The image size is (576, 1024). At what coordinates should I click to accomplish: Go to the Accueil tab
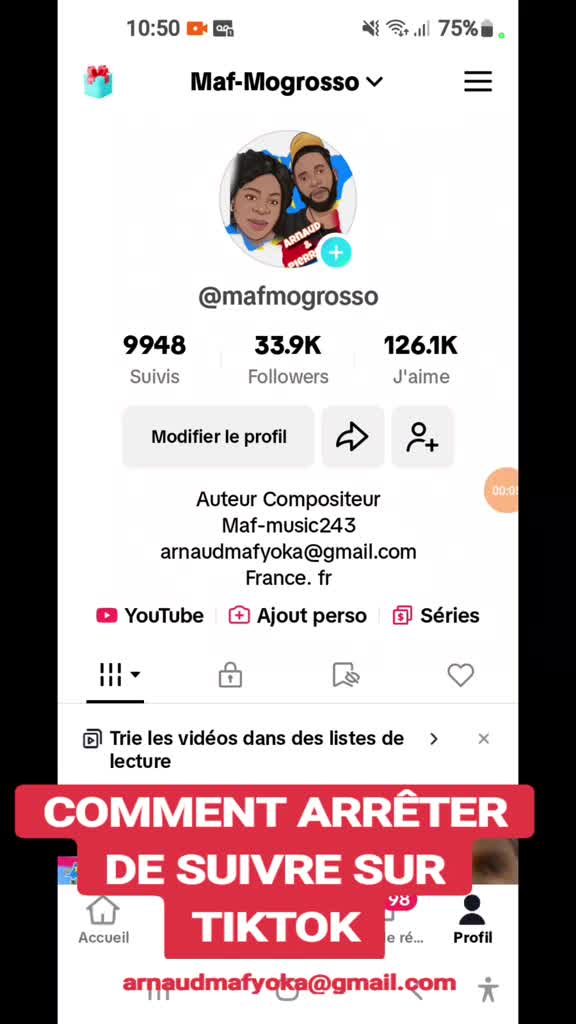tap(103, 921)
